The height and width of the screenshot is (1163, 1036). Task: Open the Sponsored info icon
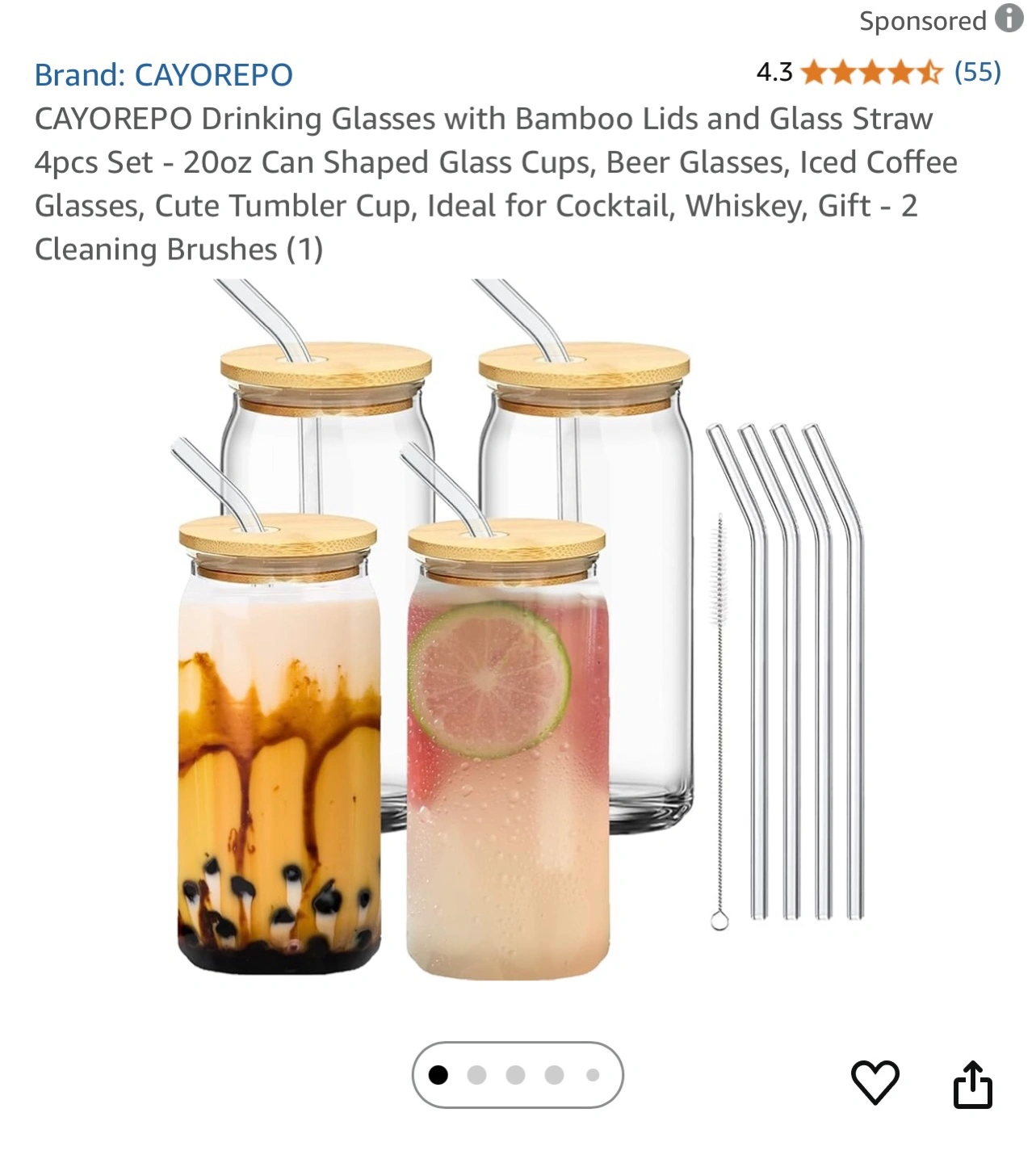[1009, 19]
